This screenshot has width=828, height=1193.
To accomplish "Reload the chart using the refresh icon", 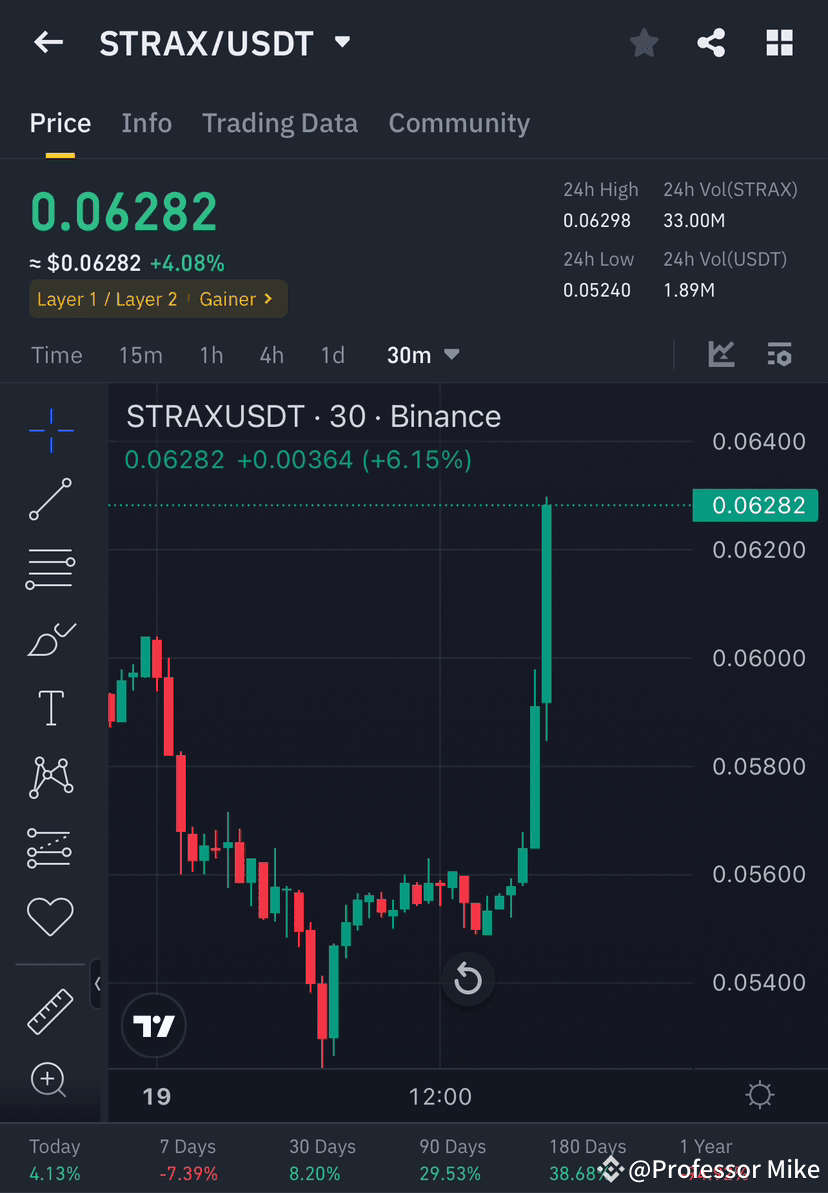I will 467,979.
